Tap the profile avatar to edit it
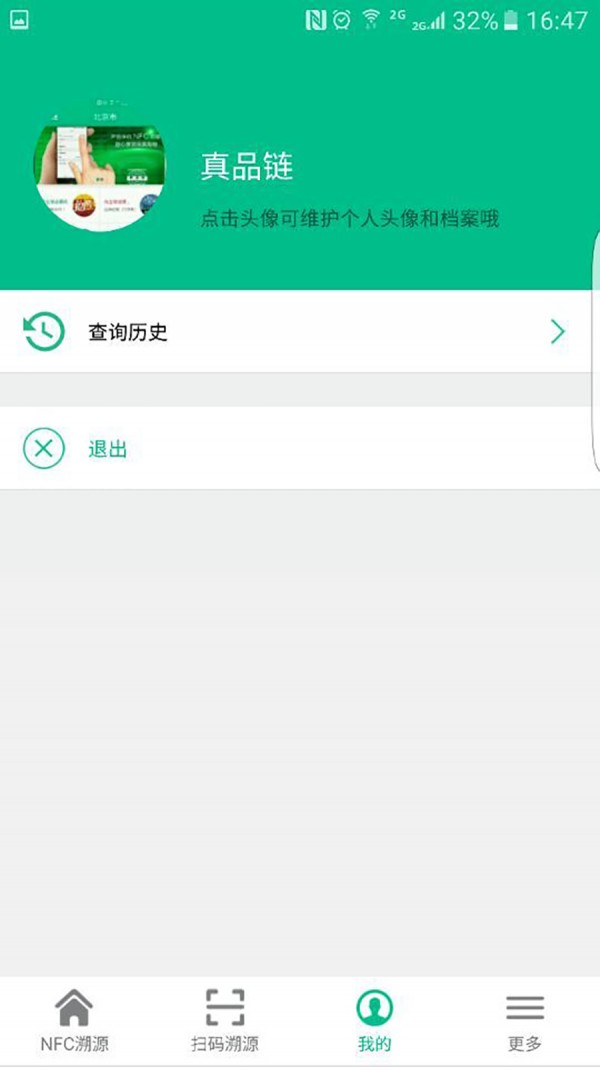This screenshot has width=600, height=1067. coord(99,166)
